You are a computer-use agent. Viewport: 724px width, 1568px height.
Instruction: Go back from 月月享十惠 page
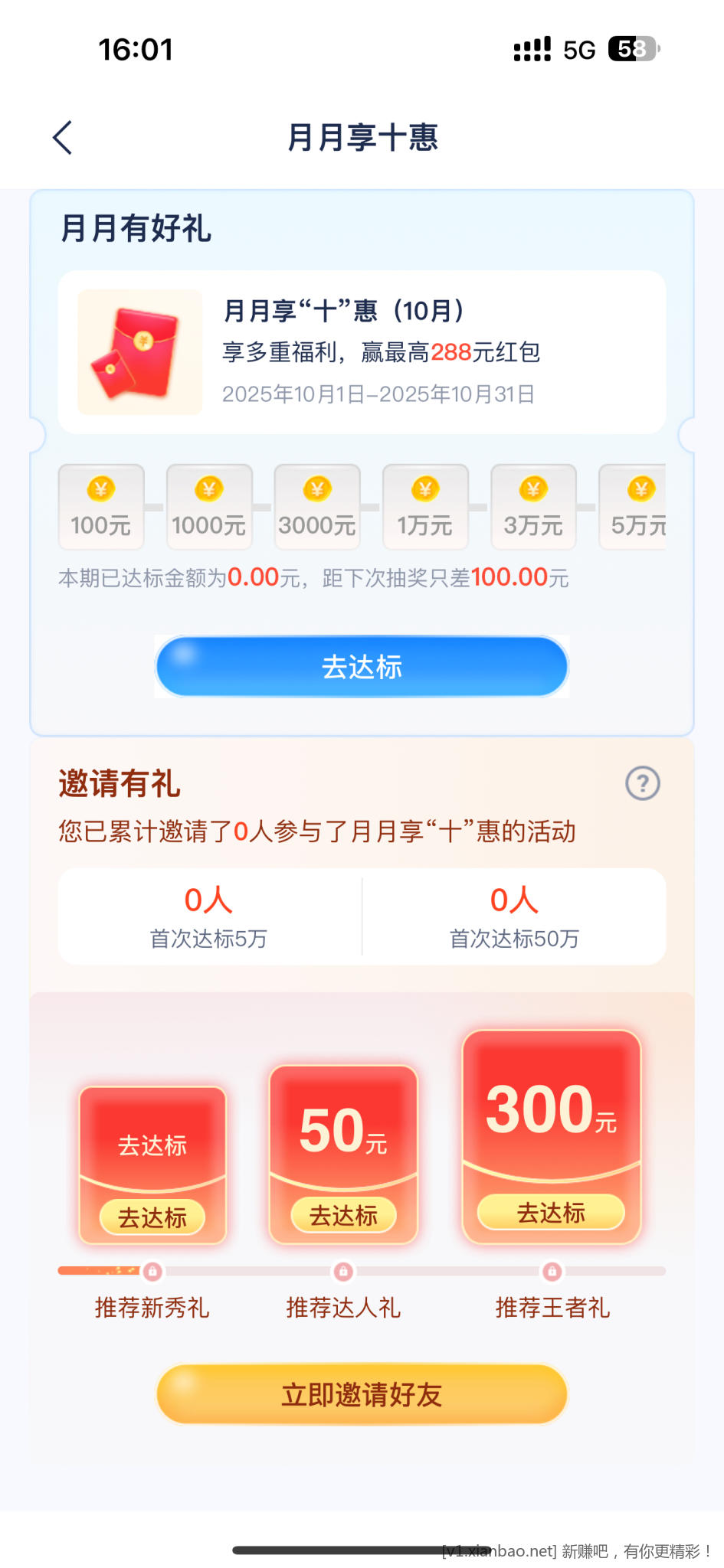point(63,138)
